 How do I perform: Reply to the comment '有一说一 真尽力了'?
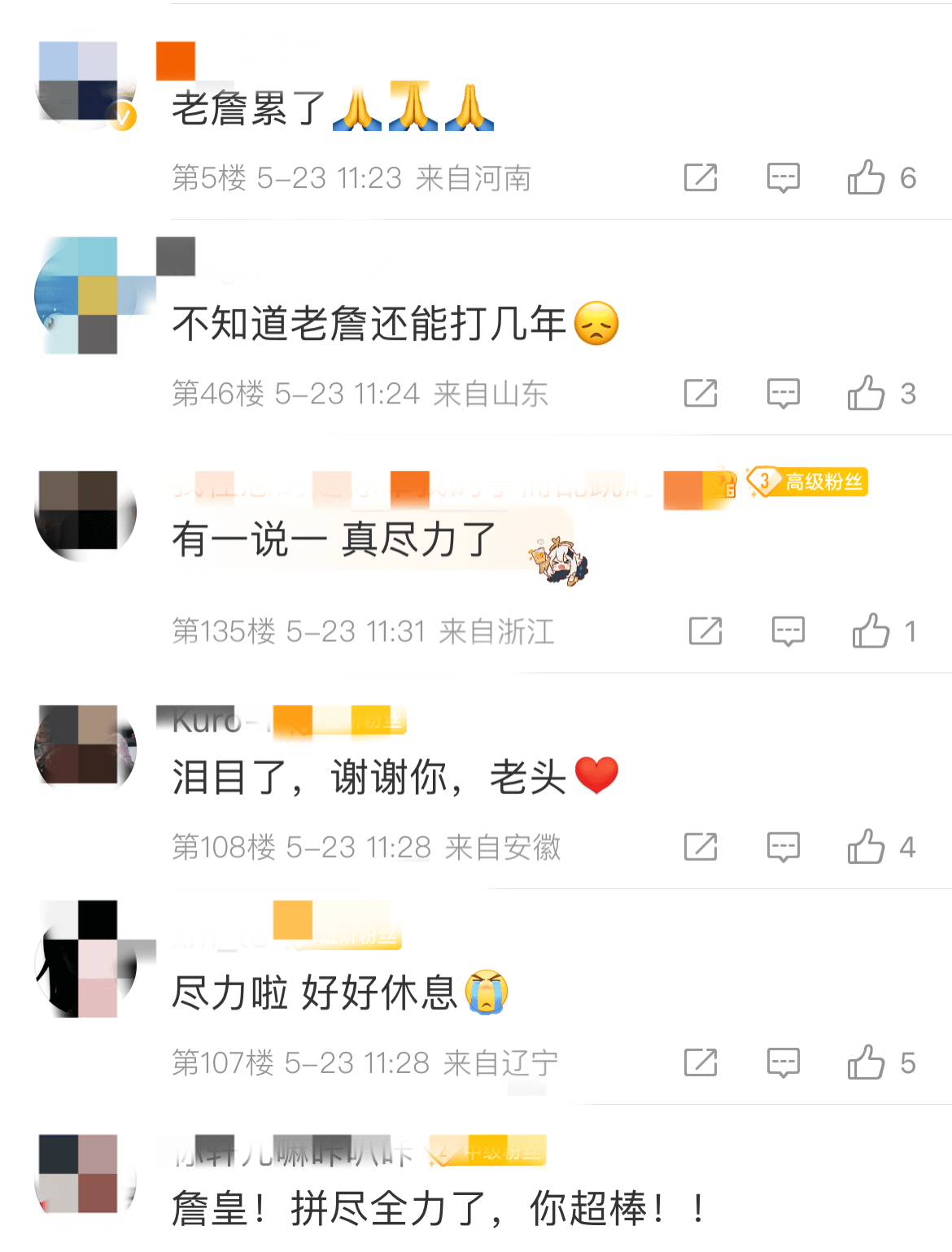[x=788, y=631]
